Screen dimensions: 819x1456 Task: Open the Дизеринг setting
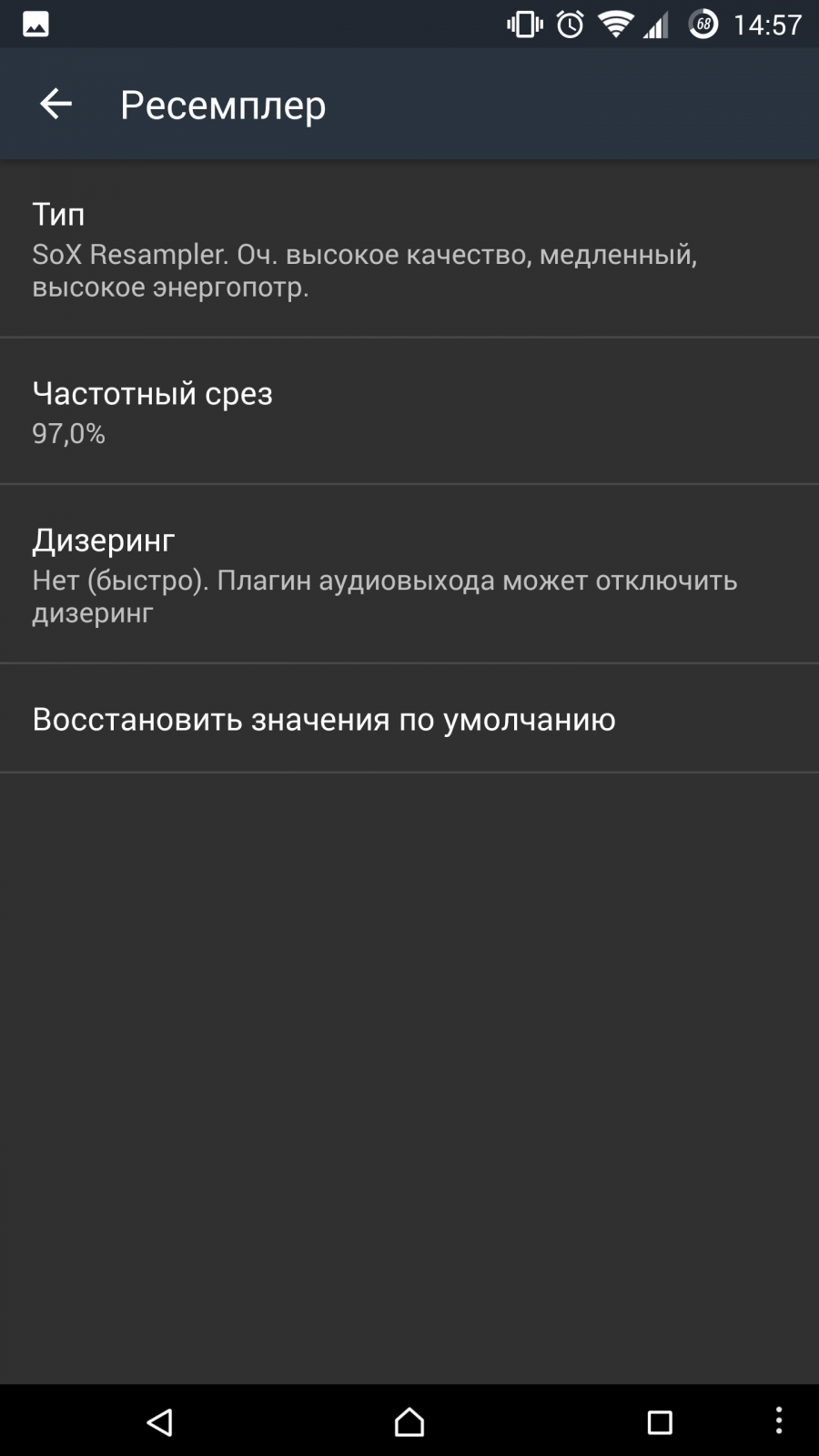point(409,574)
